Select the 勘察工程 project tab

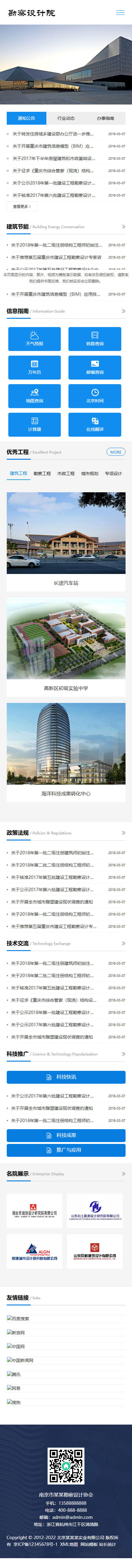pos(42,473)
